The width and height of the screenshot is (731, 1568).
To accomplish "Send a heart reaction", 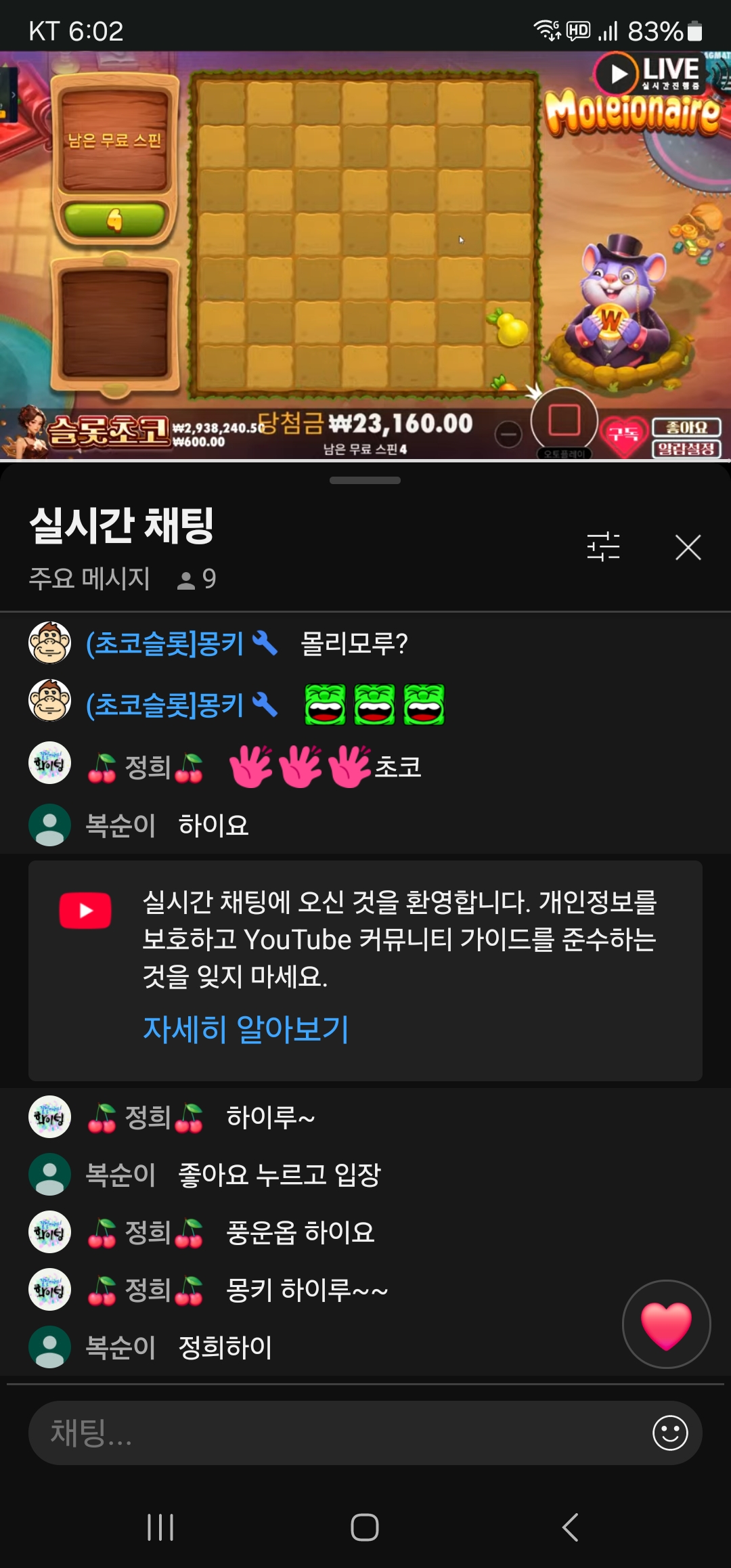I will coord(666,1324).
